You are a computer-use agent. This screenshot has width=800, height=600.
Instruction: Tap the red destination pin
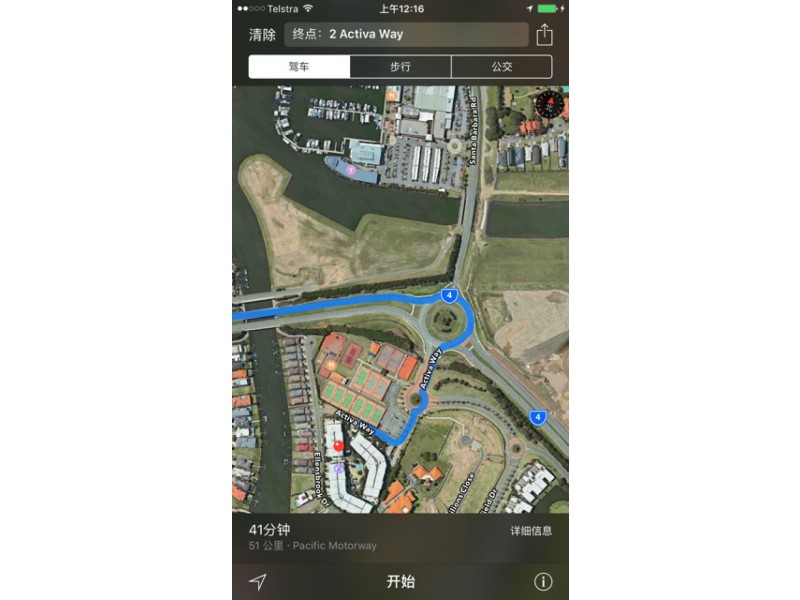click(338, 444)
